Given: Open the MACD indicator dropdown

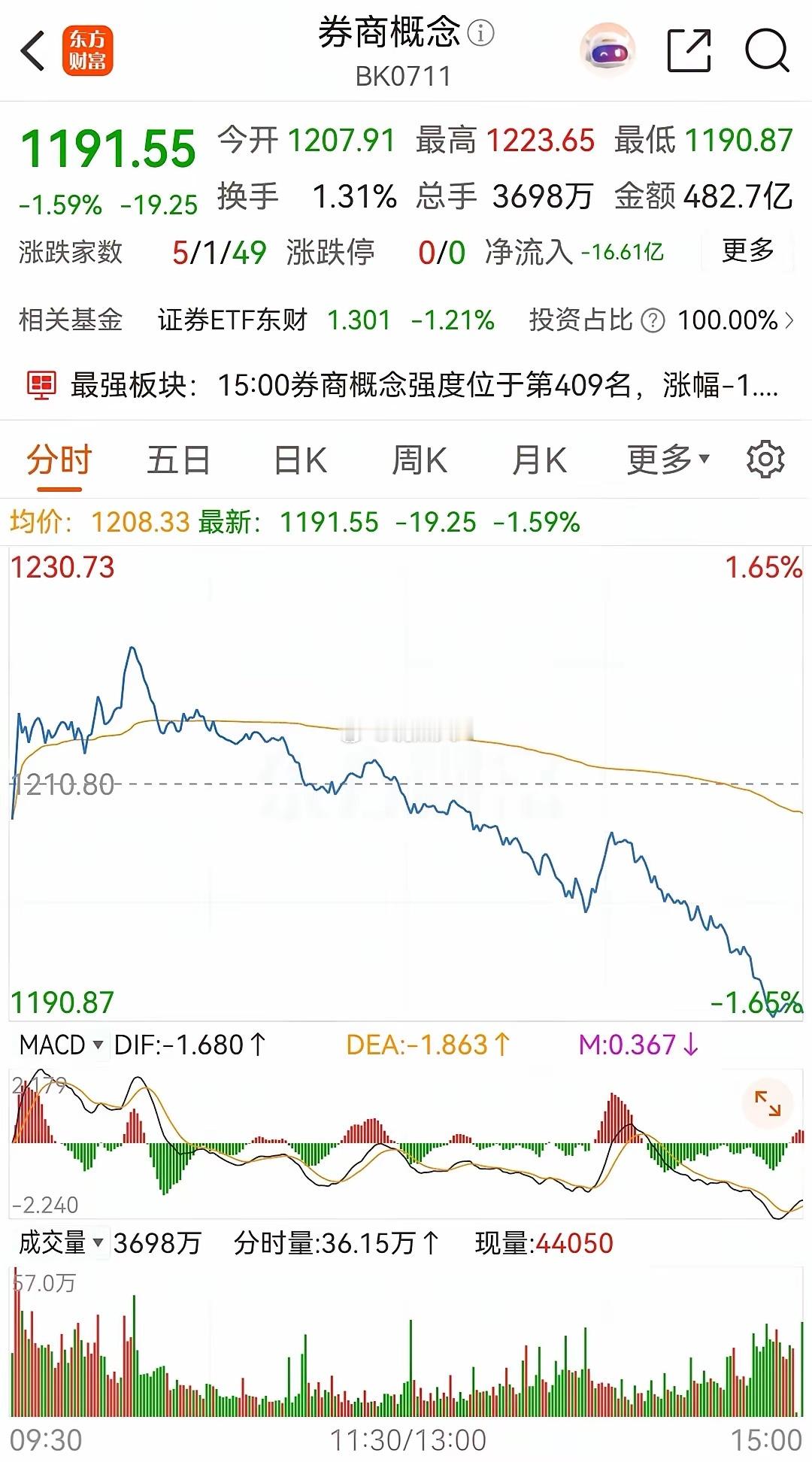Looking at the screenshot, I should click(x=56, y=1045).
